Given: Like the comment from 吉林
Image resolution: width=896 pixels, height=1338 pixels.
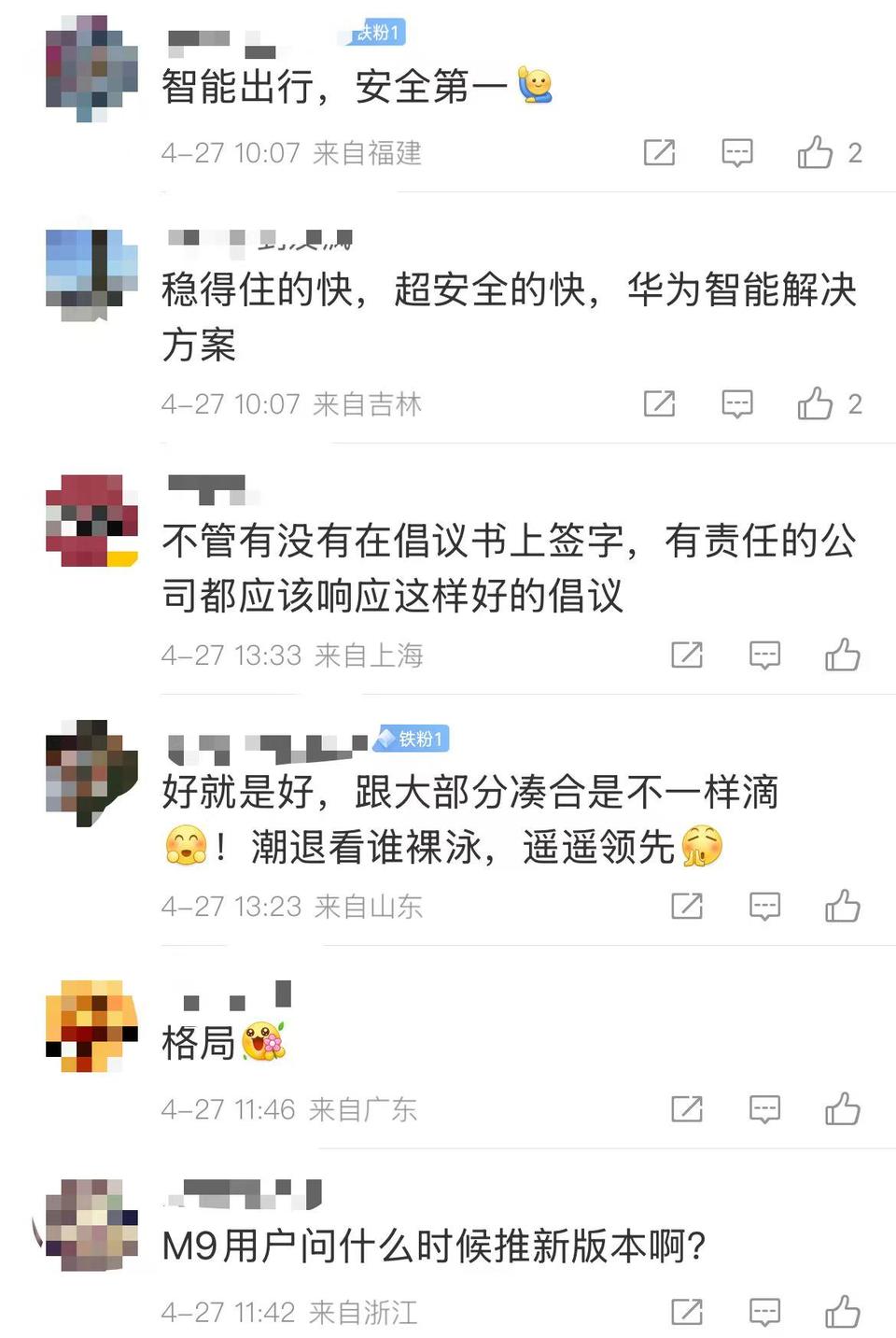Looking at the screenshot, I should (x=815, y=403).
